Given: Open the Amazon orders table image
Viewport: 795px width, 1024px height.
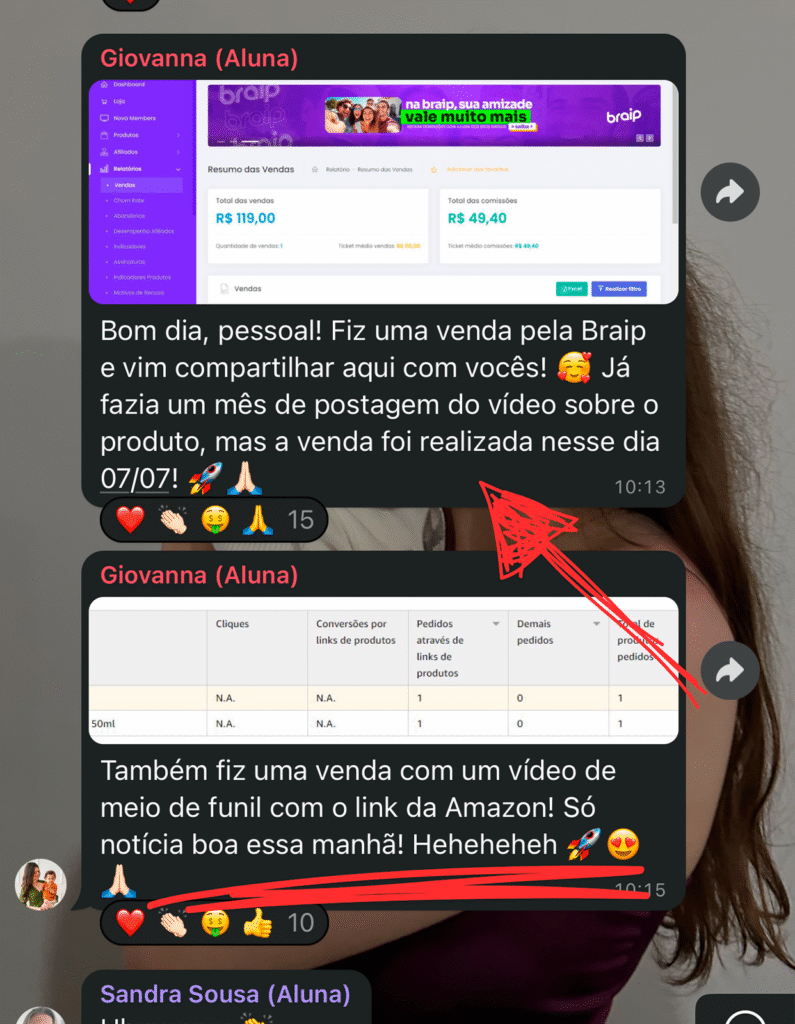Looking at the screenshot, I should pos(383,670).
